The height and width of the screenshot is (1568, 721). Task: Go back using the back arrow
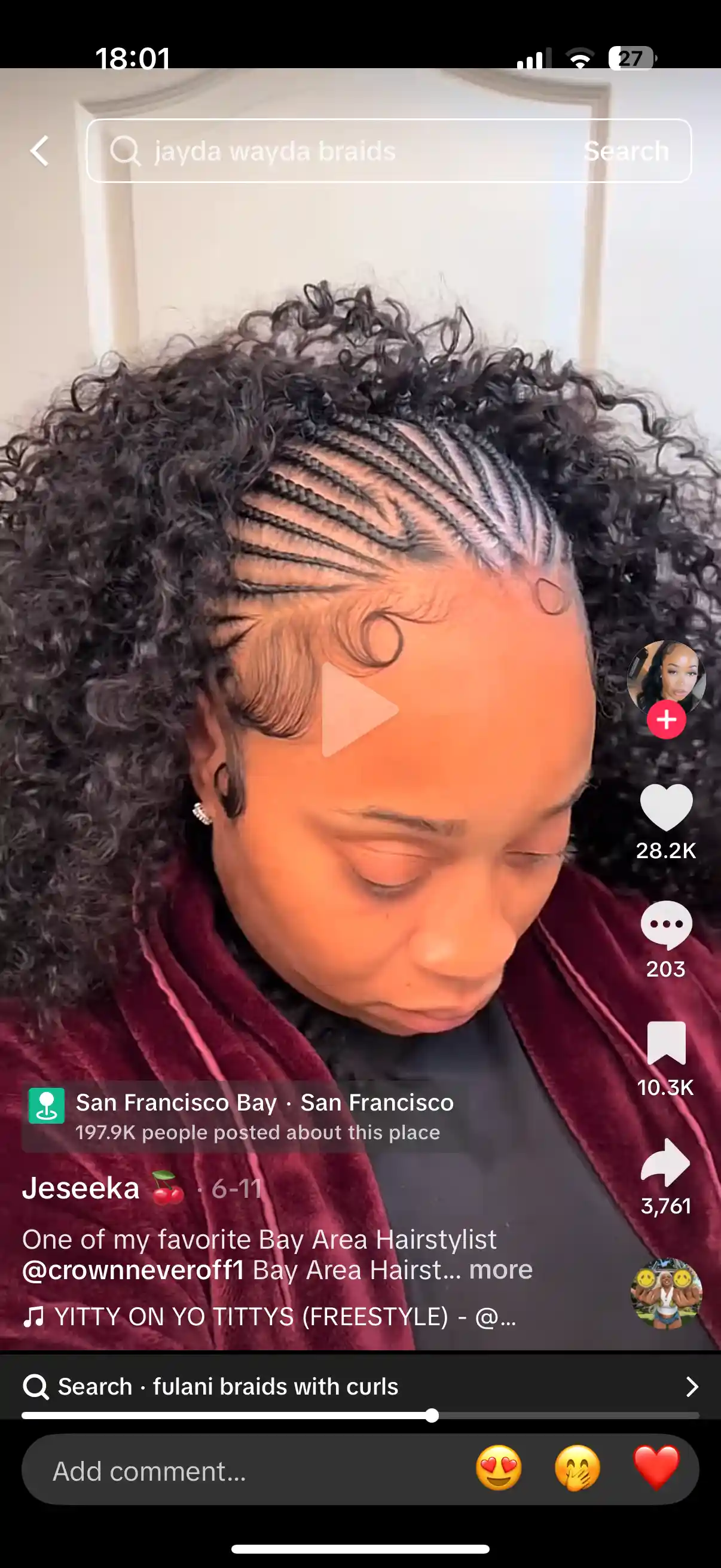(x=40, y=151)
